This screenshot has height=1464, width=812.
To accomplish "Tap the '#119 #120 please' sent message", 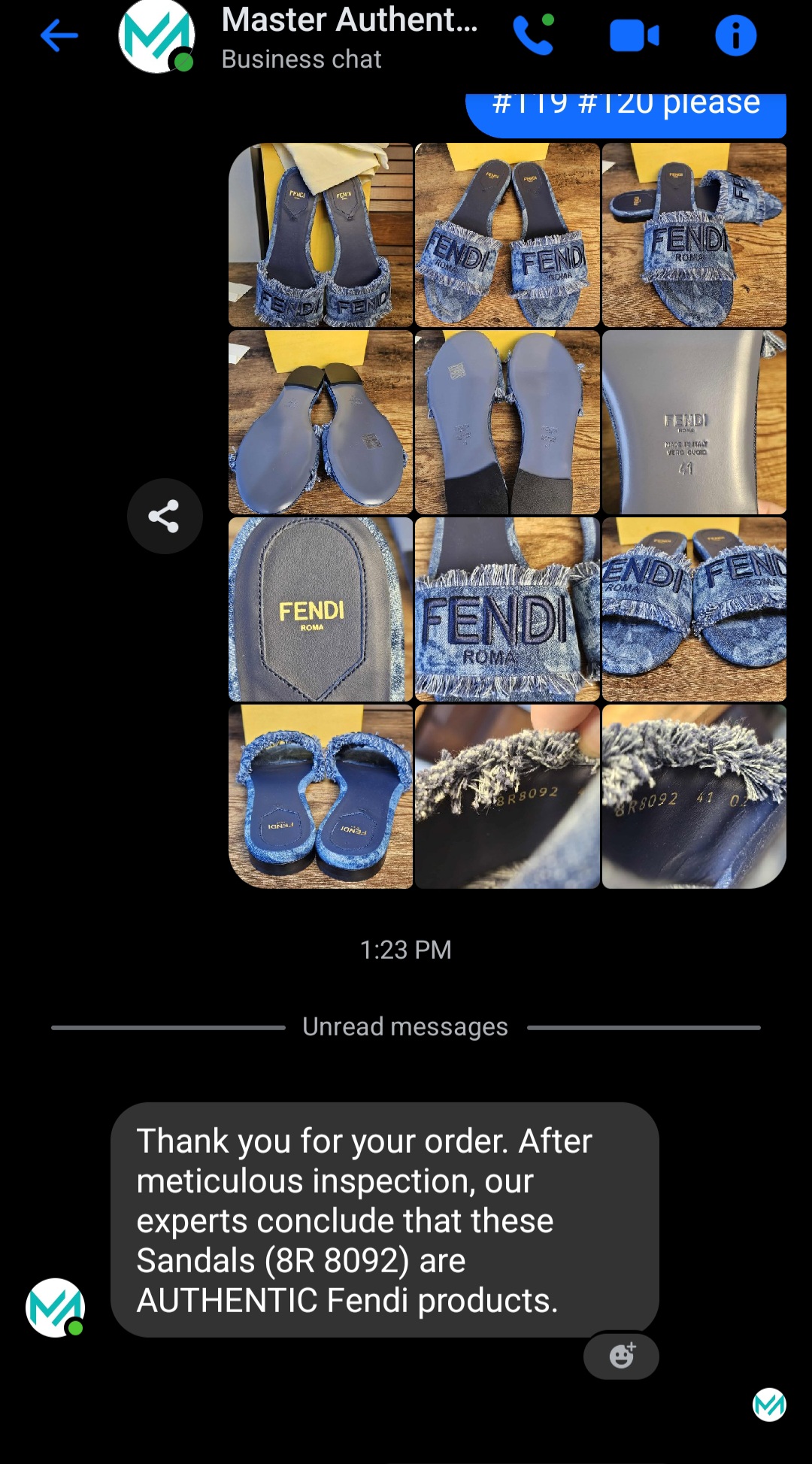I will pyautogui.click(x=624, y=105).
